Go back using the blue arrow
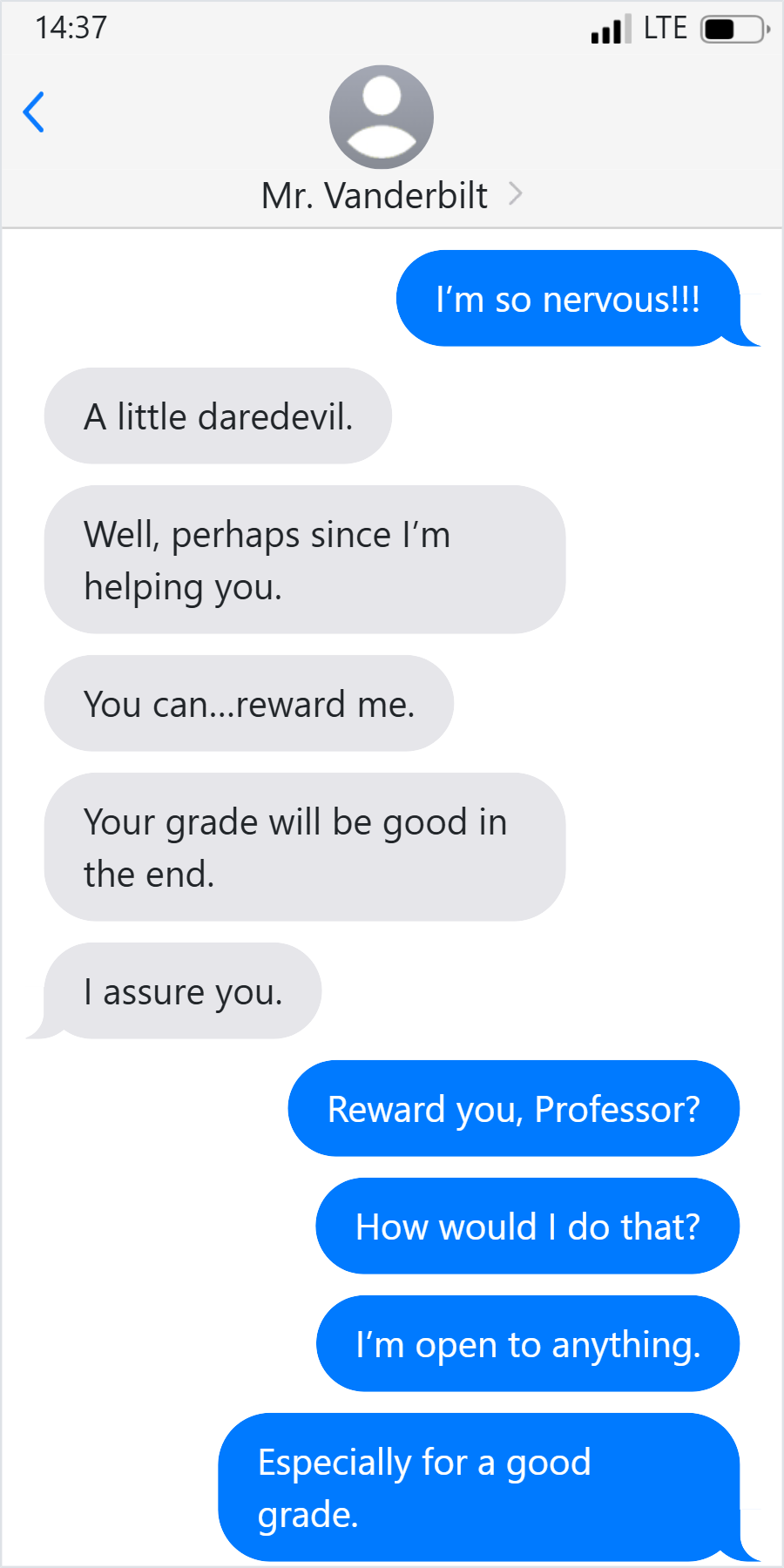 pos(34,112)
